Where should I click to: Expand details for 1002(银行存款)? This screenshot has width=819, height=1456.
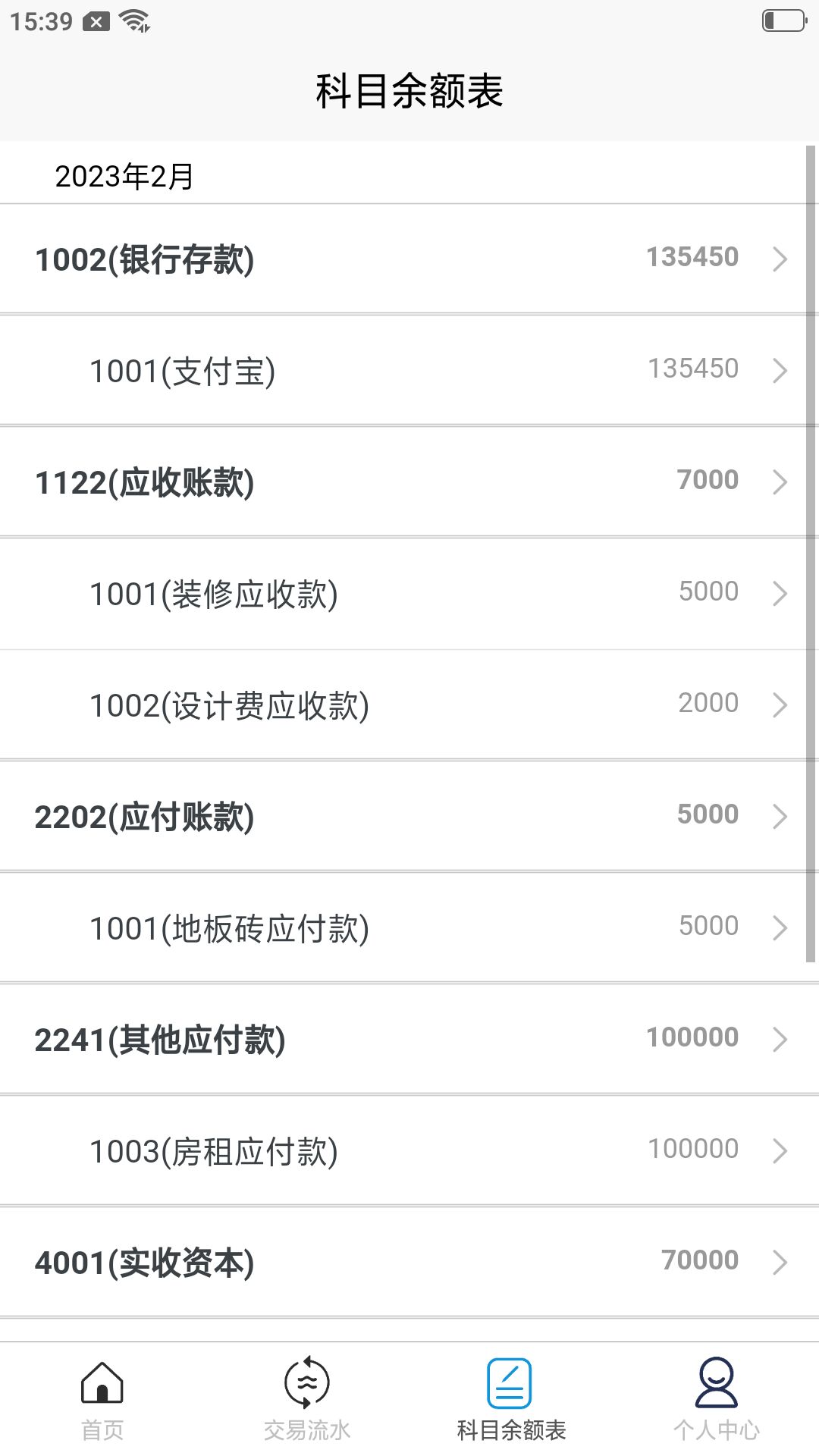click(409, 258)
